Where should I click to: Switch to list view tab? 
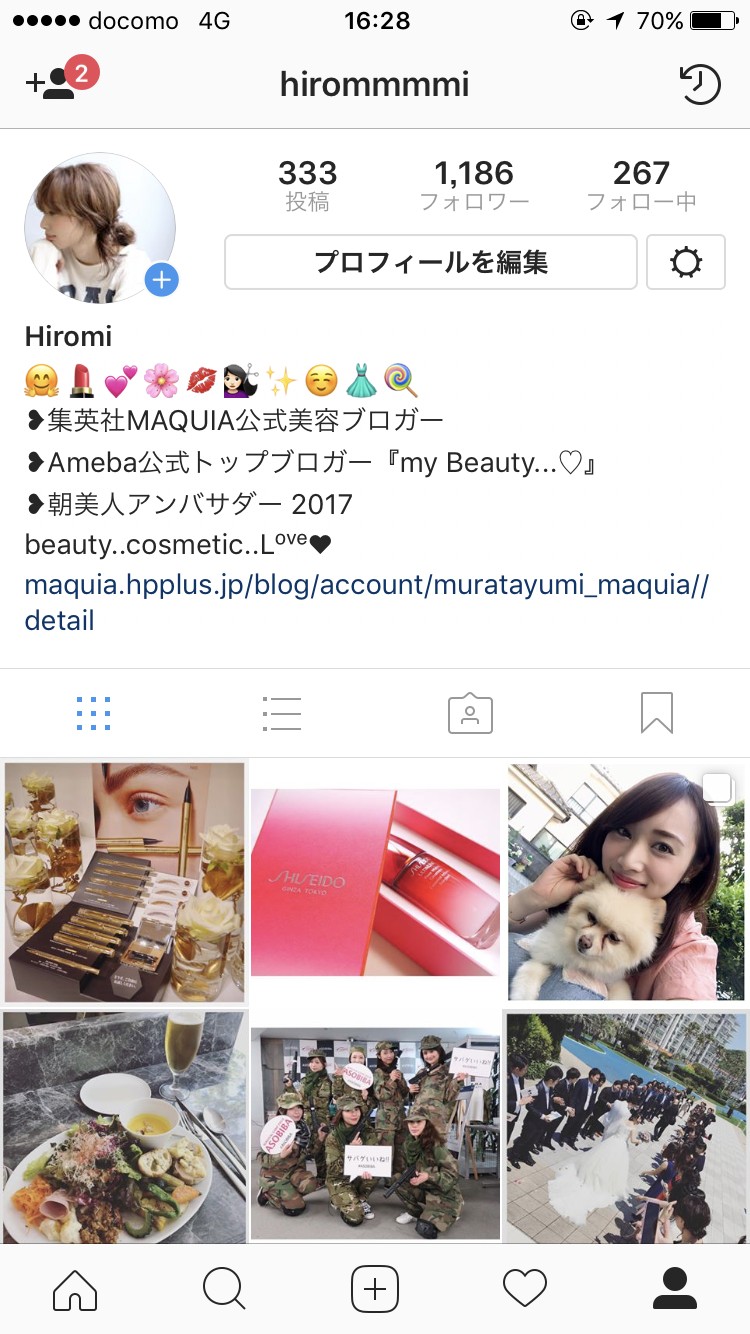pos(281,714)
